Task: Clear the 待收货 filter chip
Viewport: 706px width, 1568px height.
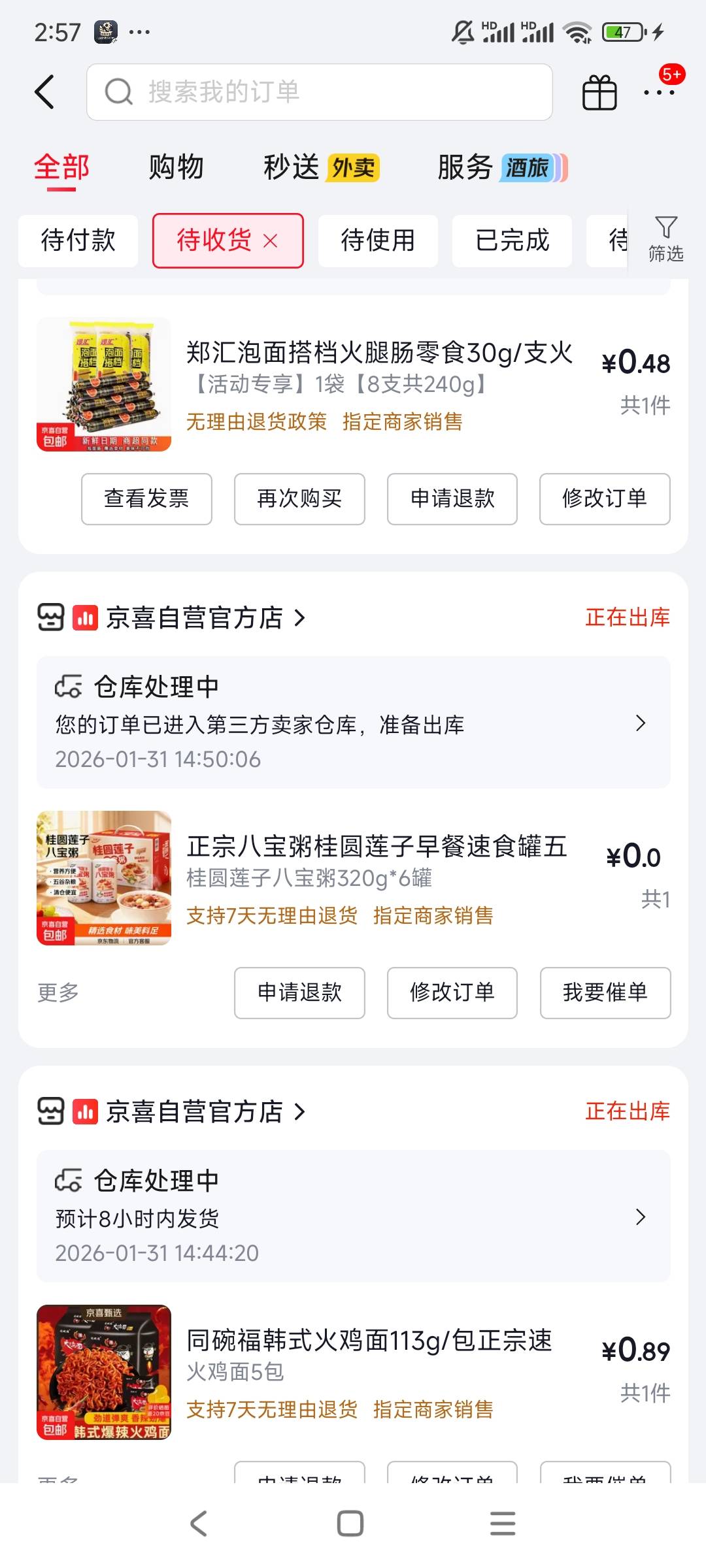Action: click(270, 241)
